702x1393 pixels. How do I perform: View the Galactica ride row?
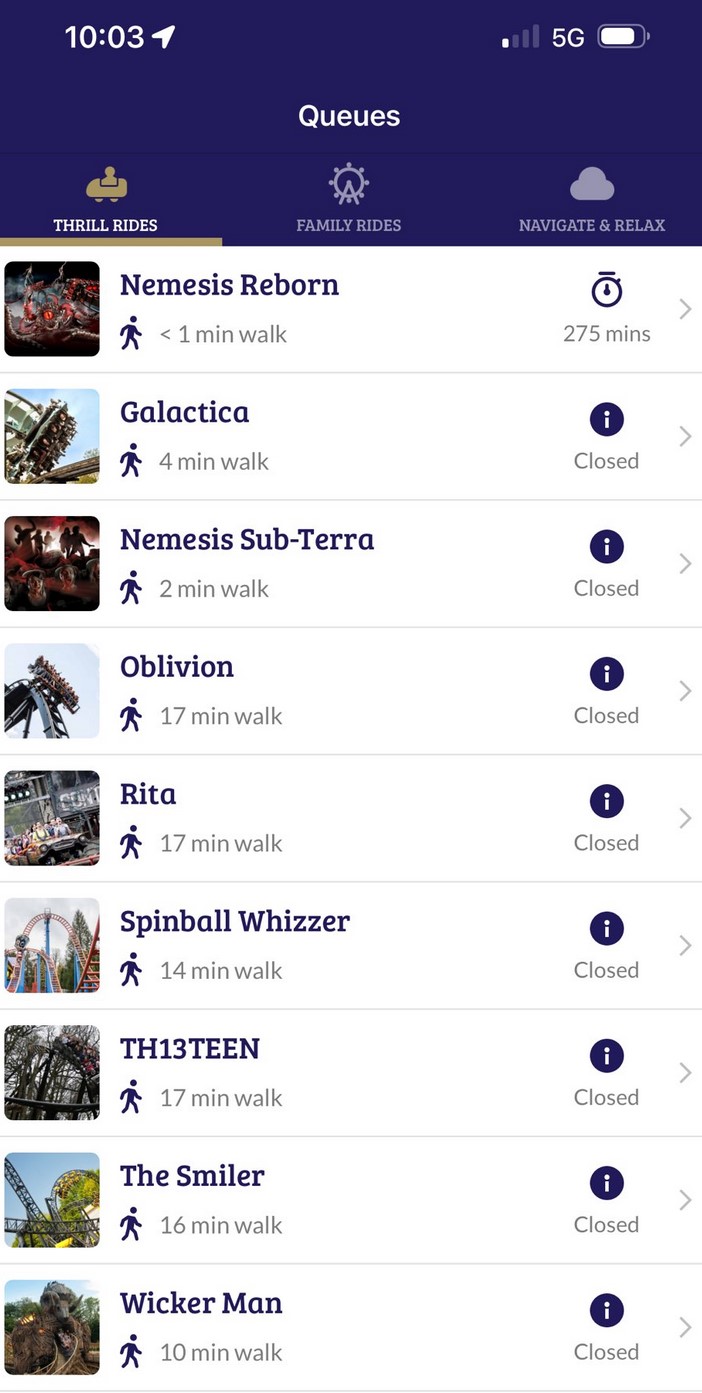point(350,436)
